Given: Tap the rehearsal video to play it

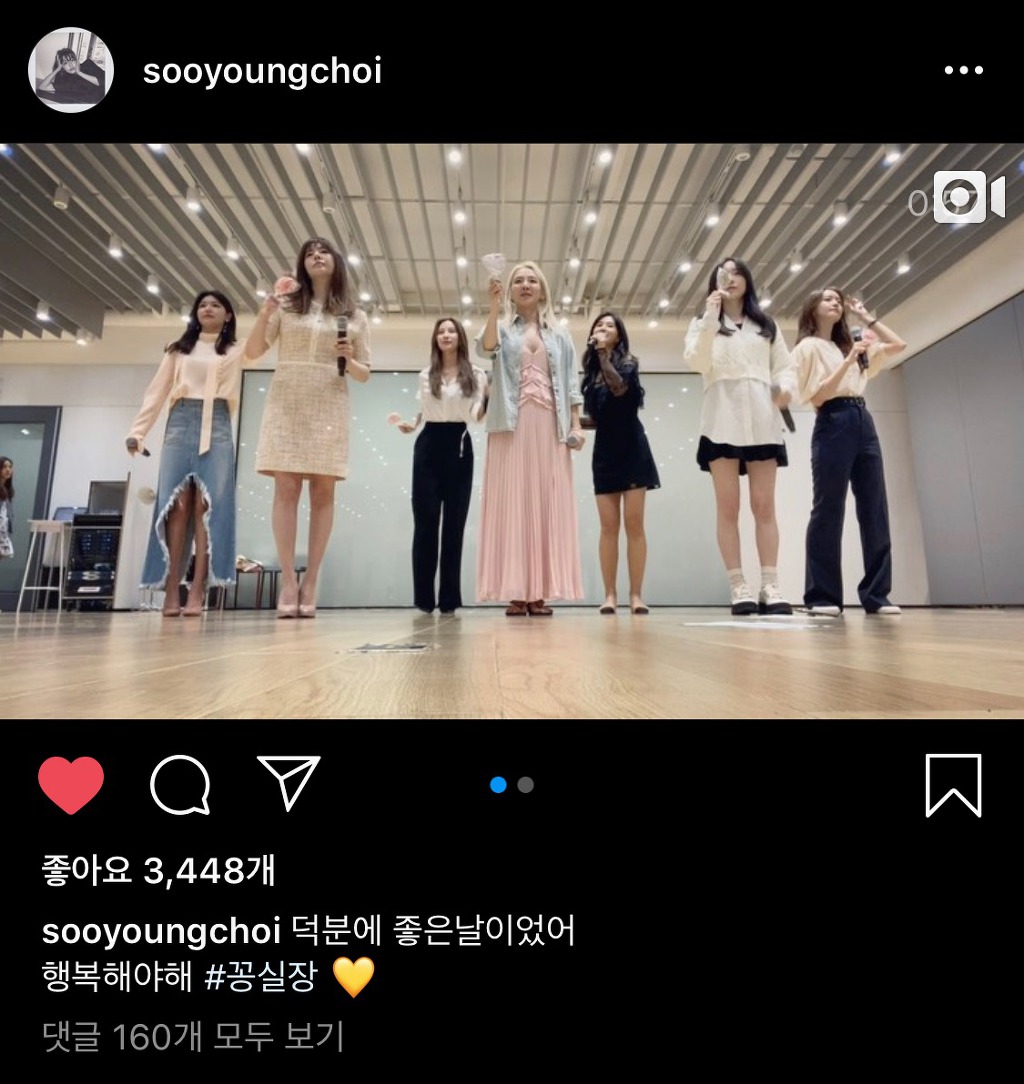Looking at the screenshot, I should [512, 431].
